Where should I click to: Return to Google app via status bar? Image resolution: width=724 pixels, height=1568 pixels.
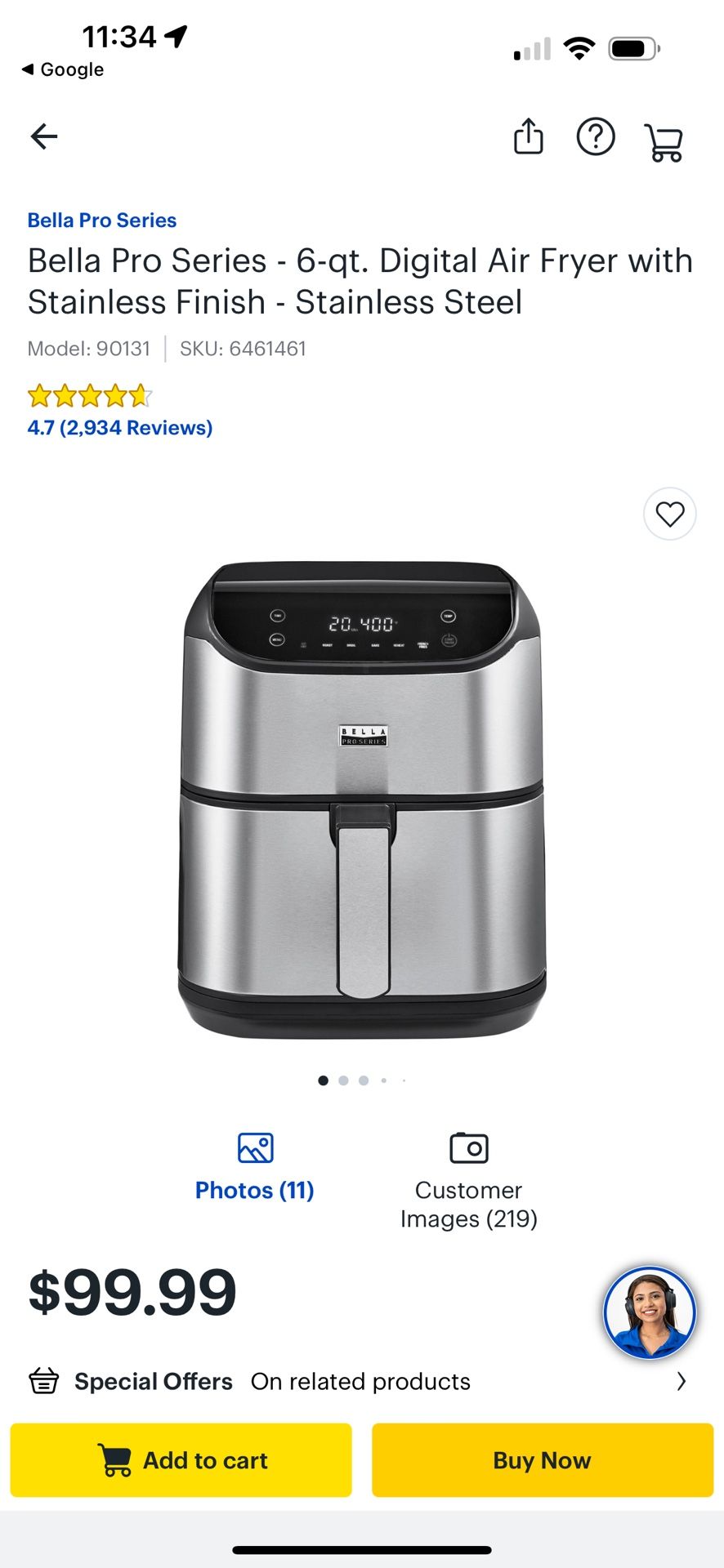pyautogui.click(x=63, y=70)
